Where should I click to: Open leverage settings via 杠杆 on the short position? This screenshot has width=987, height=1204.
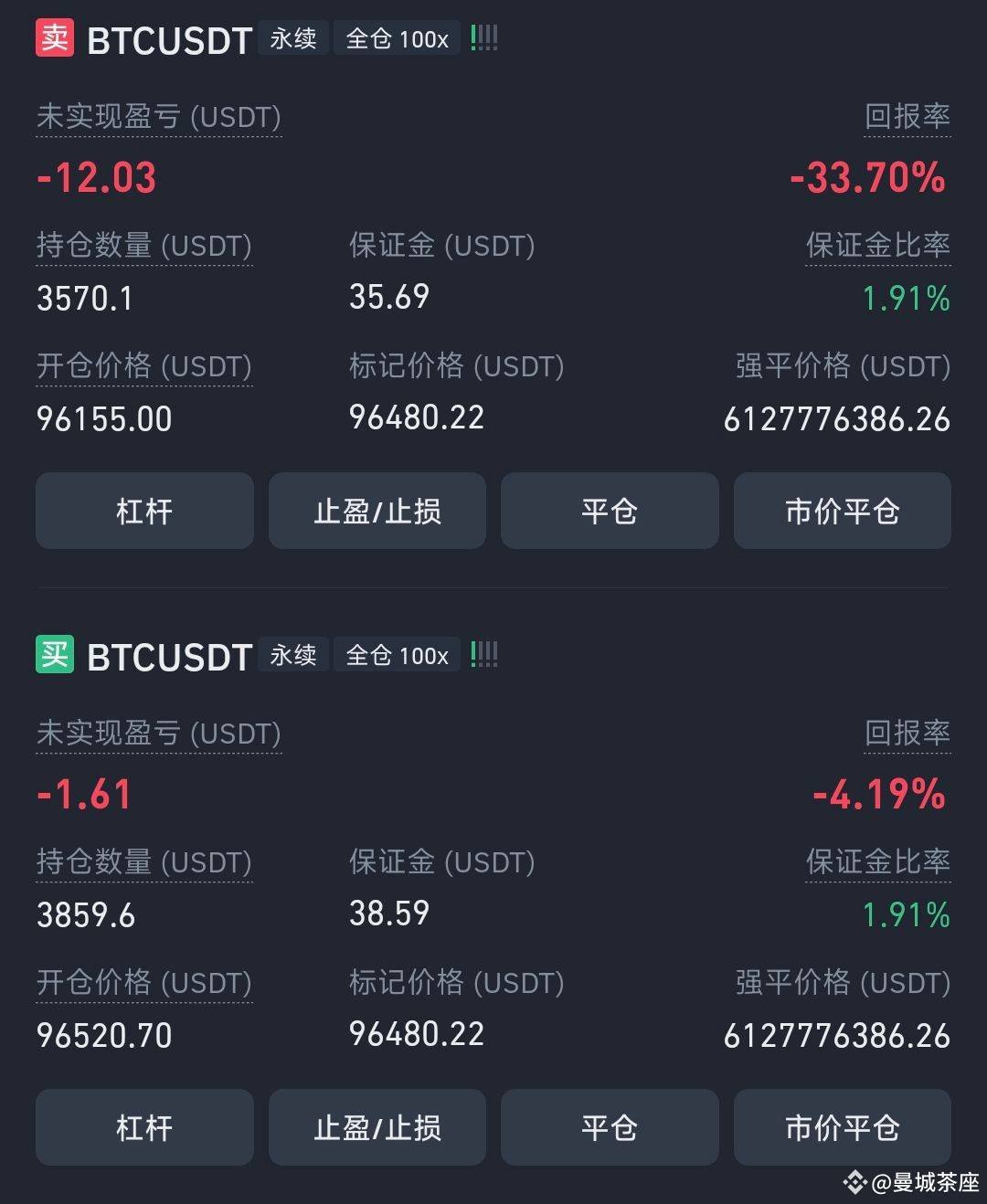tap(144, 512)
